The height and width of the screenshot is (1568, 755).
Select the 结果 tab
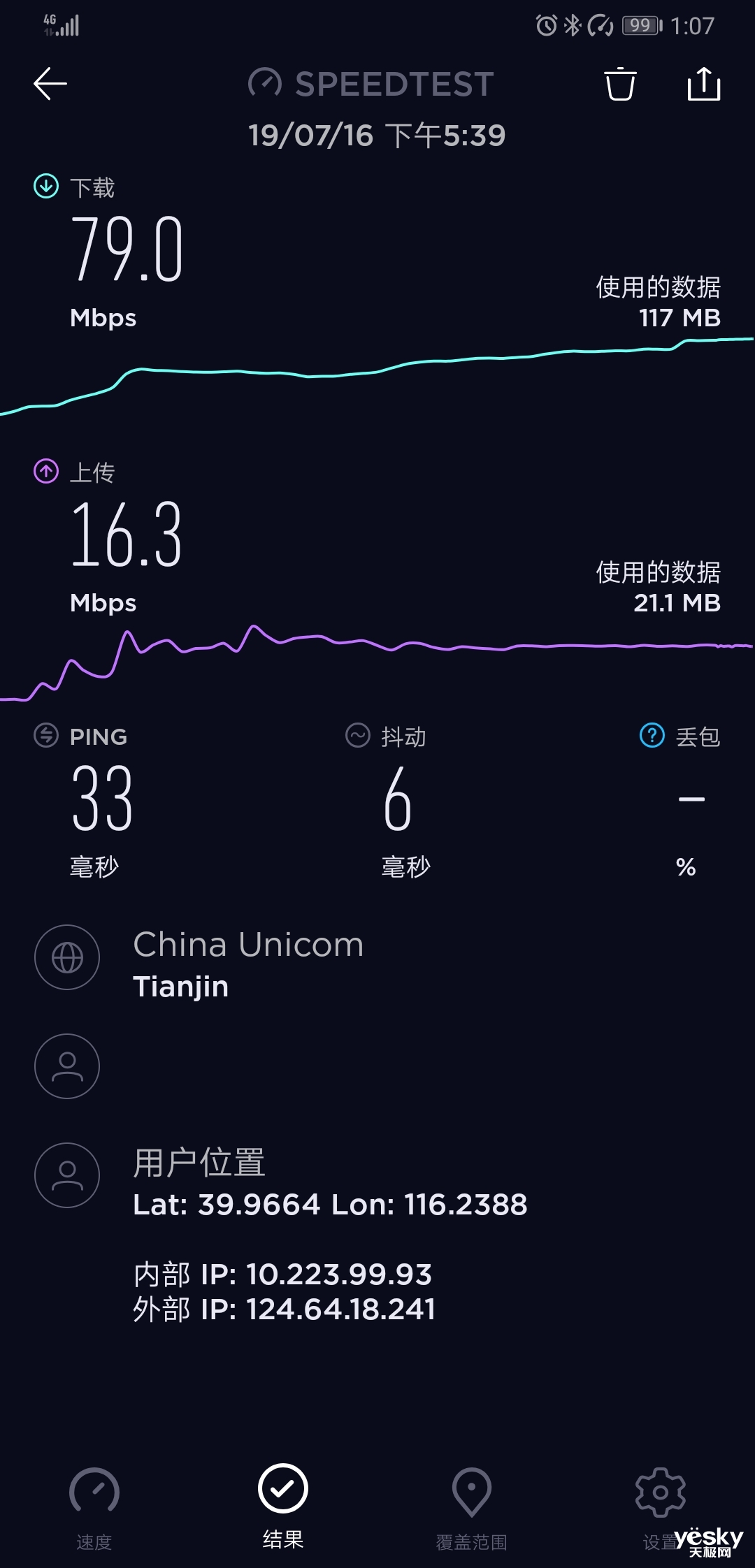pos(283,1508)
